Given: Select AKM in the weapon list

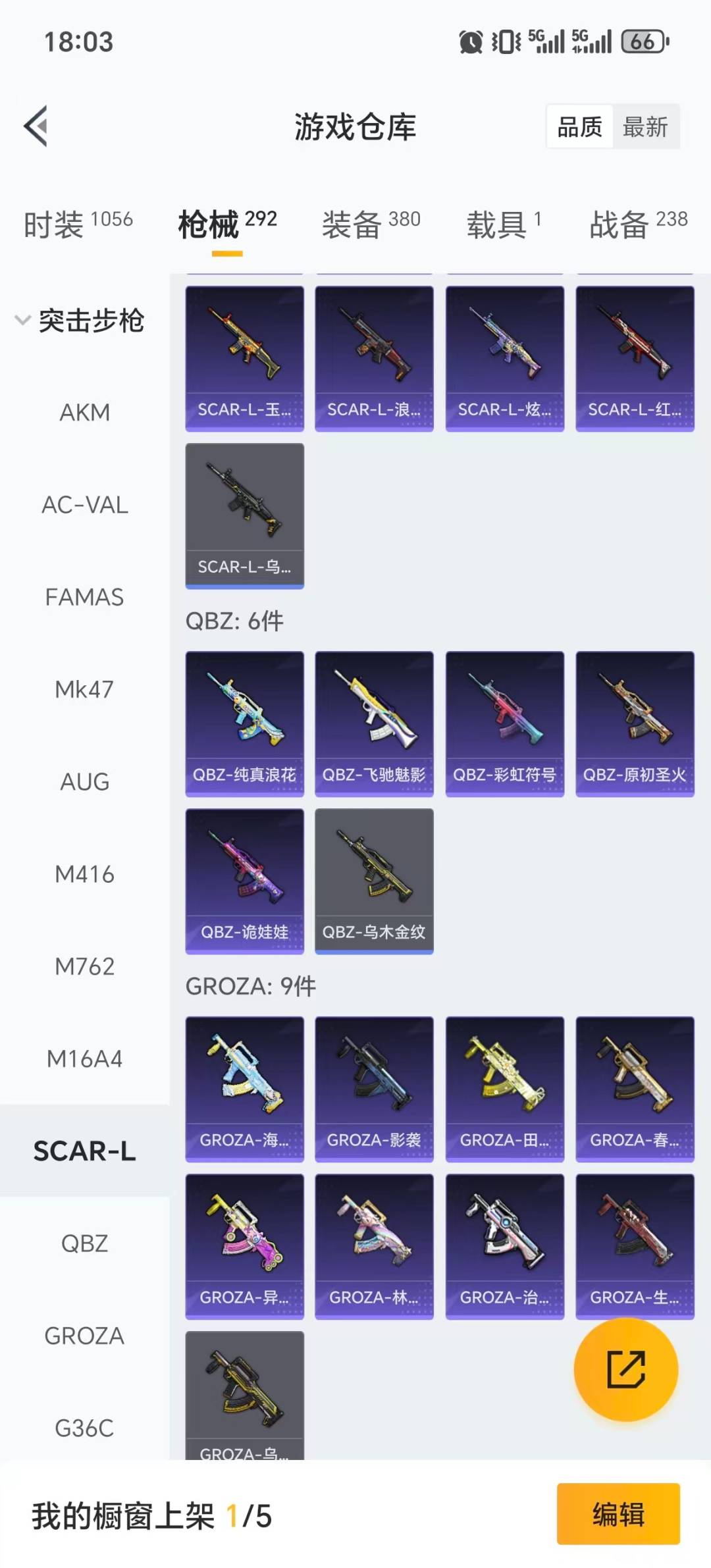Looking at the screenshot, I should [84, 413].
